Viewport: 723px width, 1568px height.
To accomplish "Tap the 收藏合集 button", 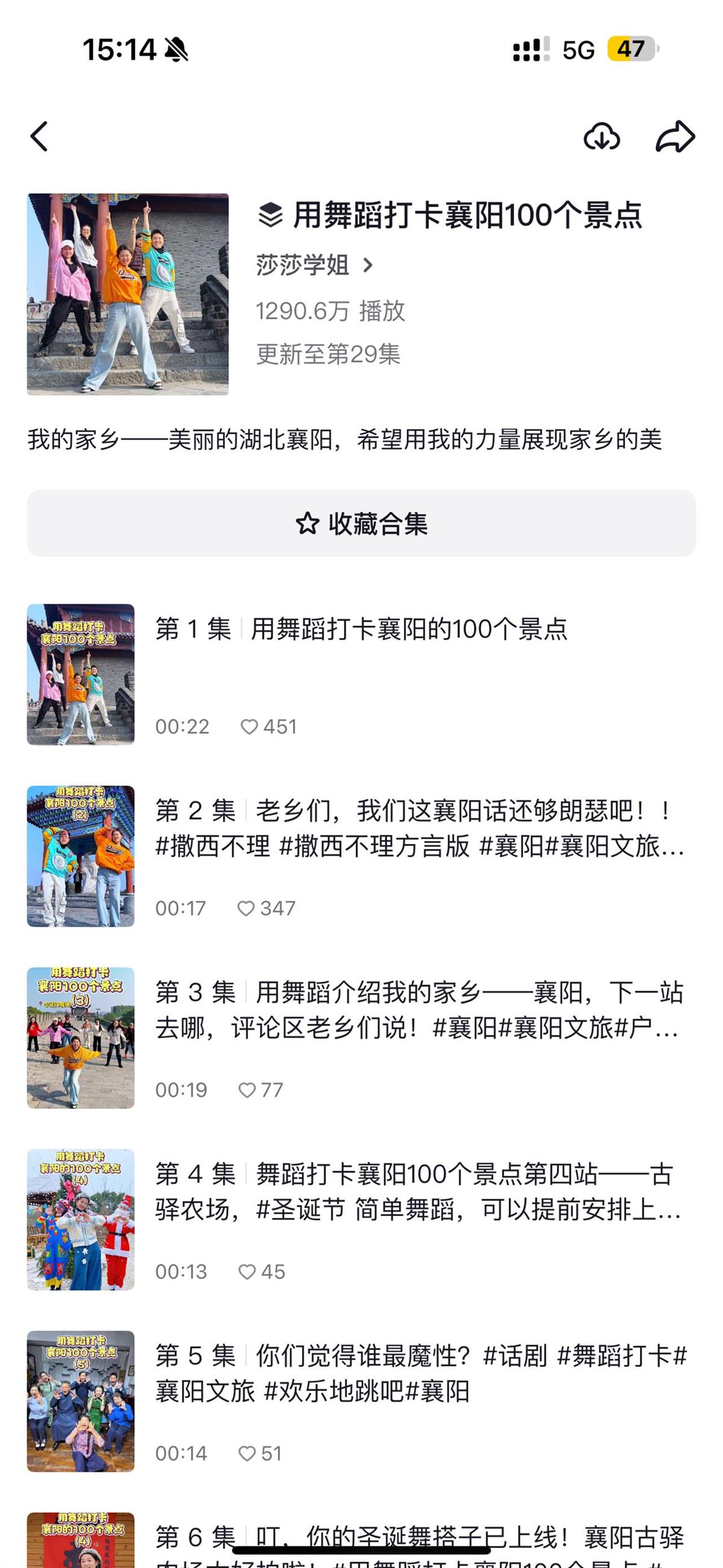I will 361,523.
